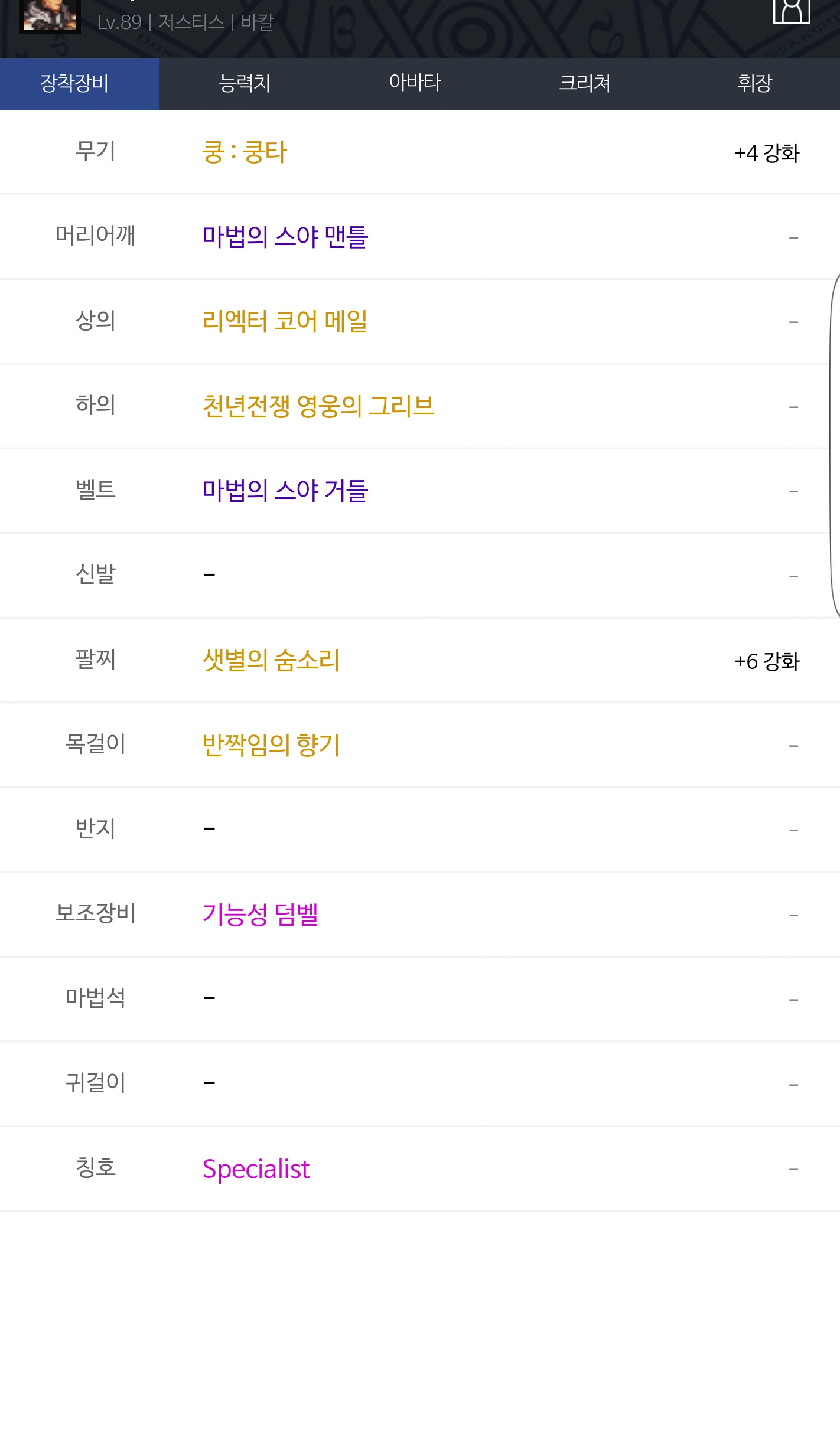Open necklace 반짝임의 향기
Screen dimensions: 840x1456
point(271,745)
